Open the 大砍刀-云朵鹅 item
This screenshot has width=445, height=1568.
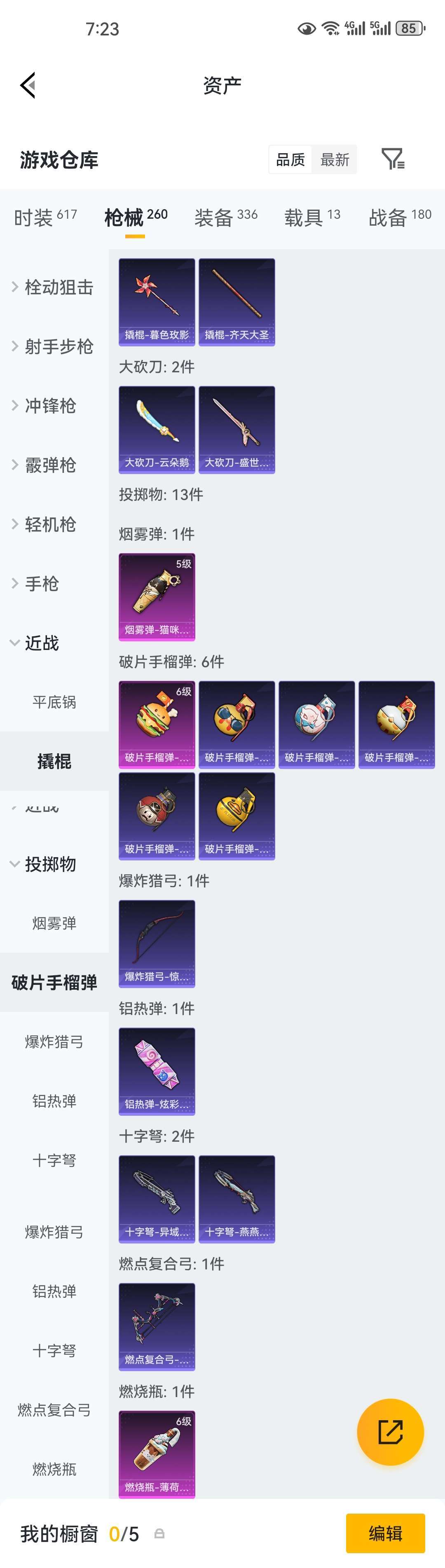(x=157, y=430)
